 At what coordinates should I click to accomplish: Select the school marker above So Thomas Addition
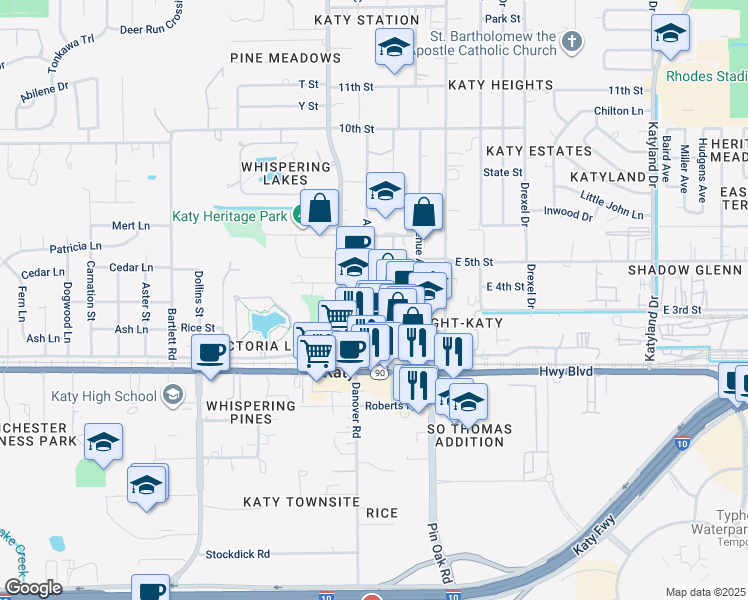[x=468, y=403]
